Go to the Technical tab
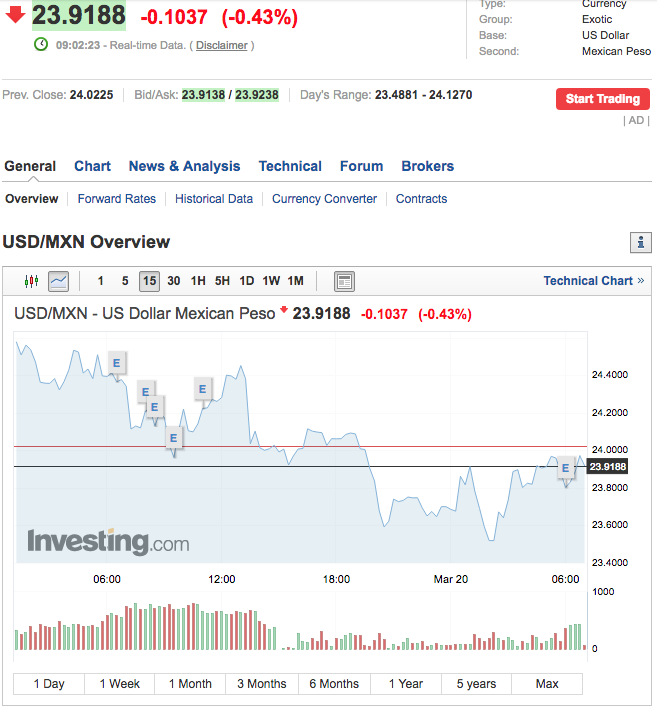The height and width of the screenshot is (711, 657). [290, 166]
